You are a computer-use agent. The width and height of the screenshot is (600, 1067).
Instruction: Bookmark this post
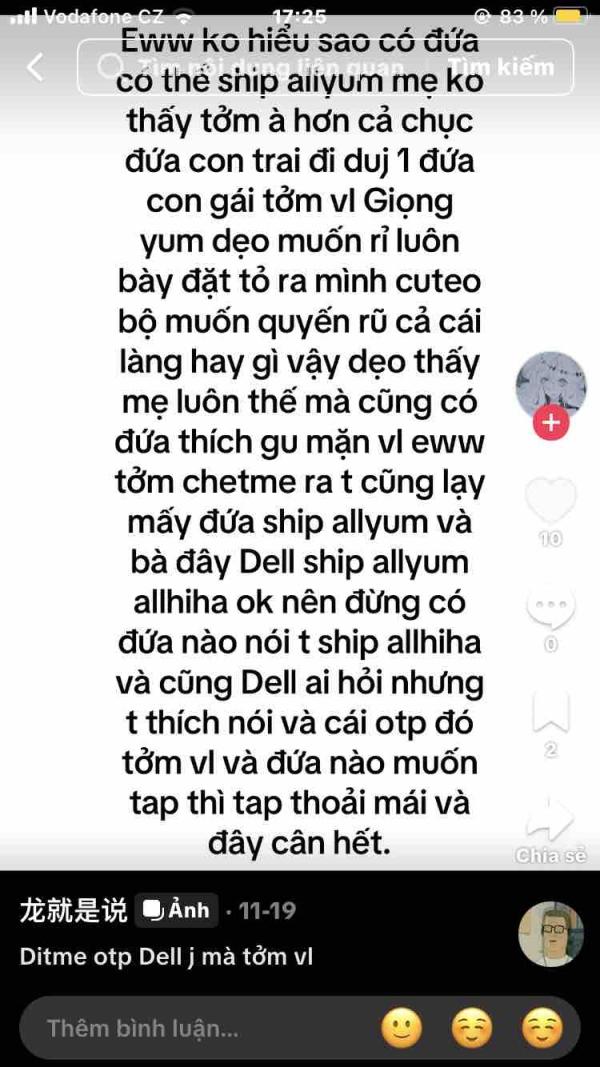click(x=551, y=712)
